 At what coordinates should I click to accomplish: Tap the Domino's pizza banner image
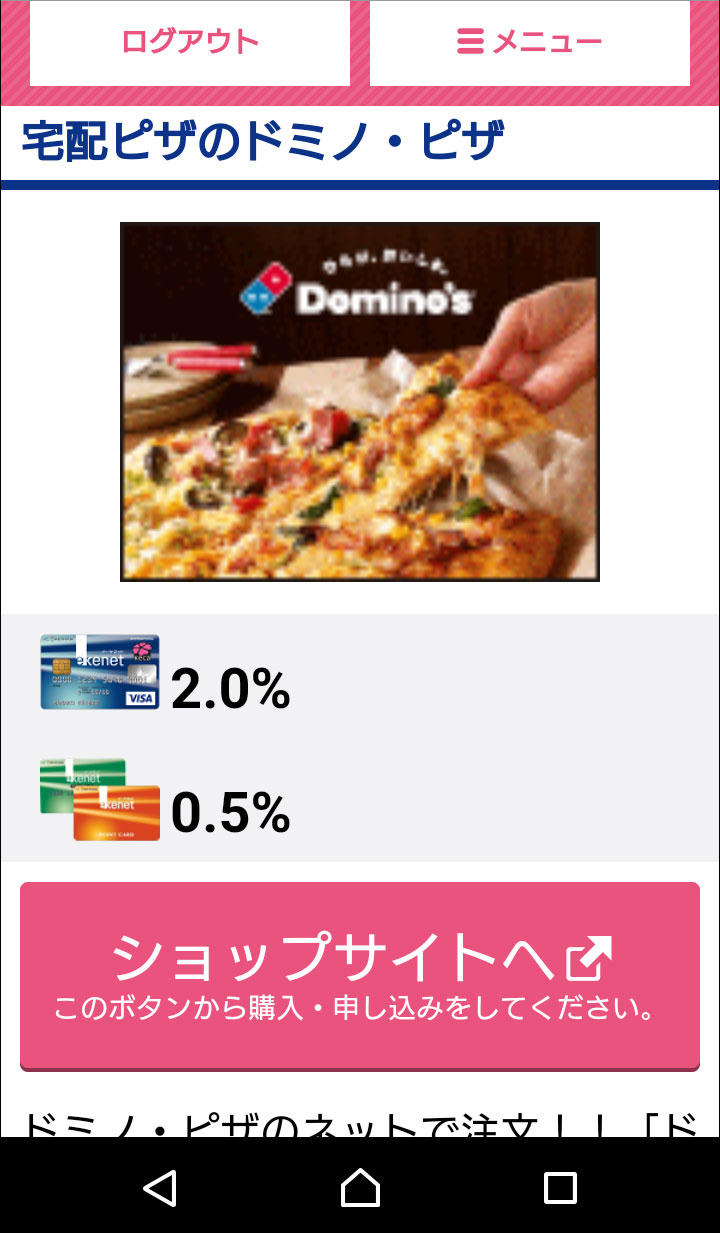(358, 400)
